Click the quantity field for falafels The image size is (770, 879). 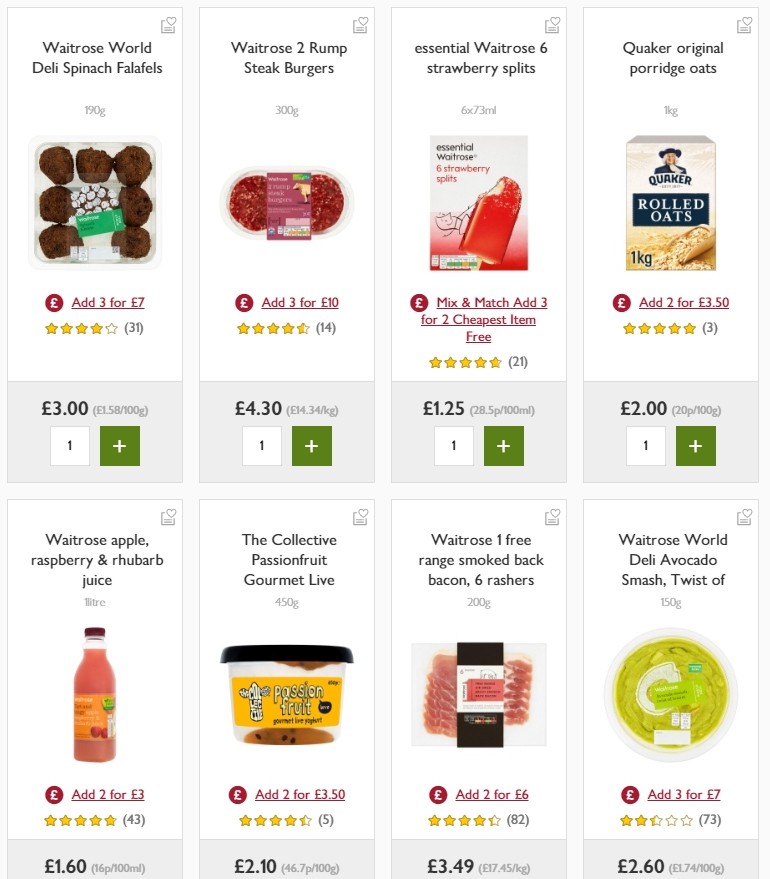point(70,446)
